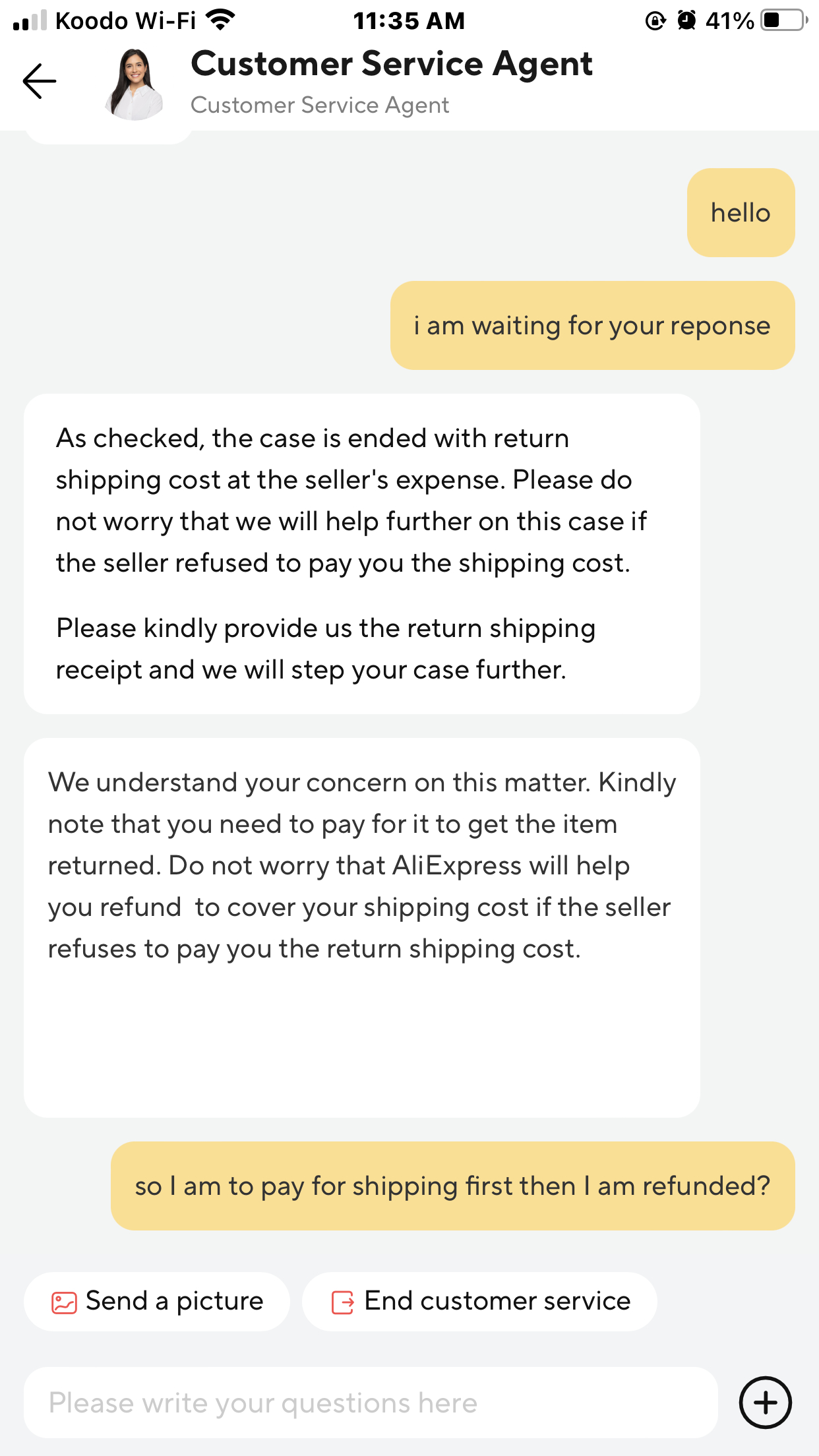Click the red exit icon beside End customer service
This screenshot has width=819, height=1456.
(344, 1301)
